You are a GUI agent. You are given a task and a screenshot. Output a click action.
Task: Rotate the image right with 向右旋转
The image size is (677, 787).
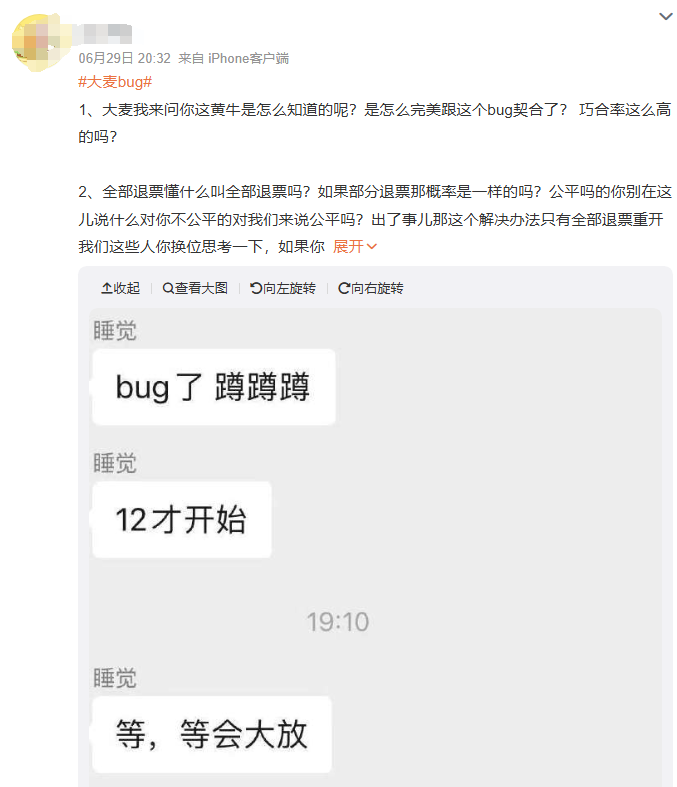(371, 288)
